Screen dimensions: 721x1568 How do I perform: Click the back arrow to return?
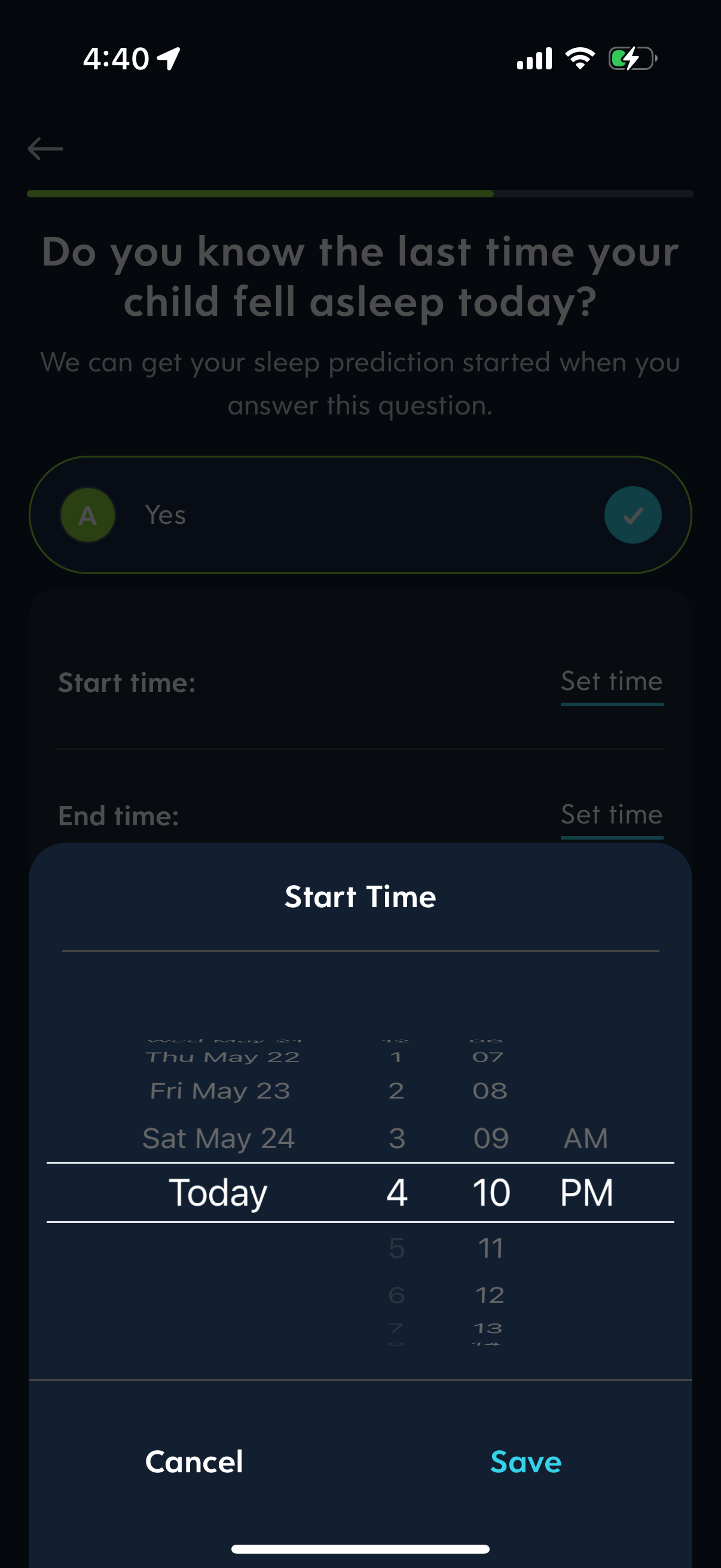coord(45,148)
